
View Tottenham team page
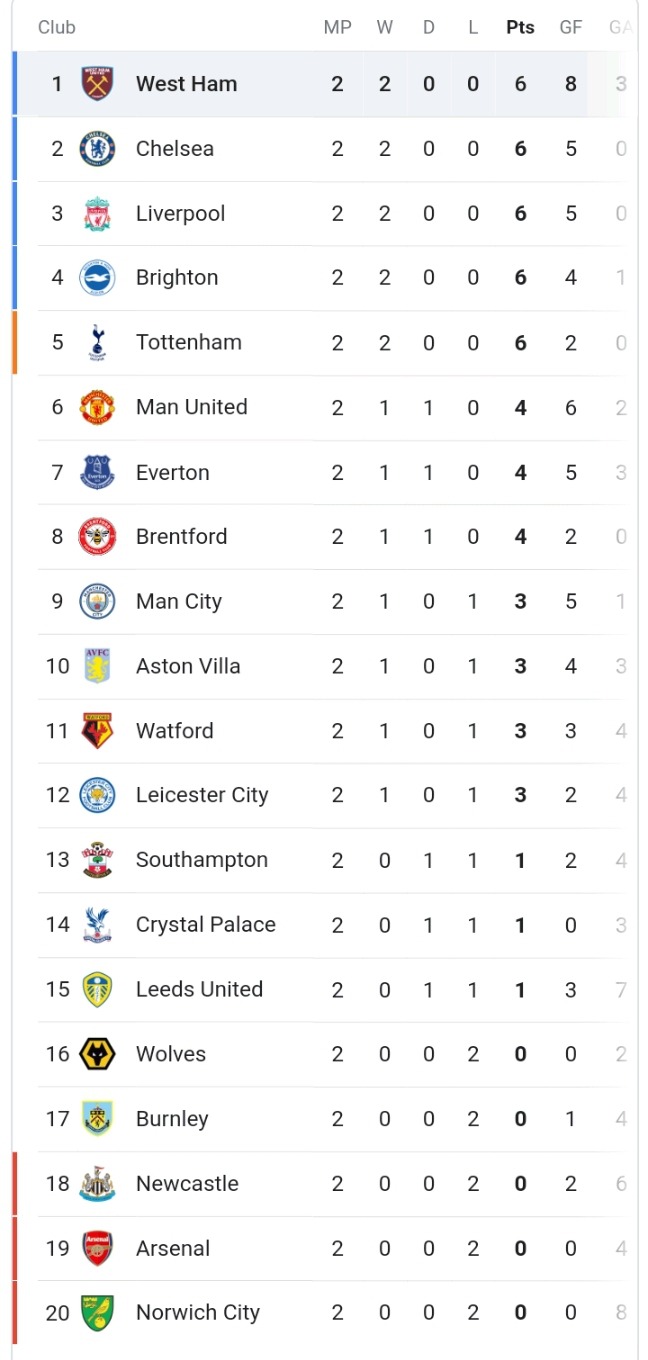click(325, 343)
